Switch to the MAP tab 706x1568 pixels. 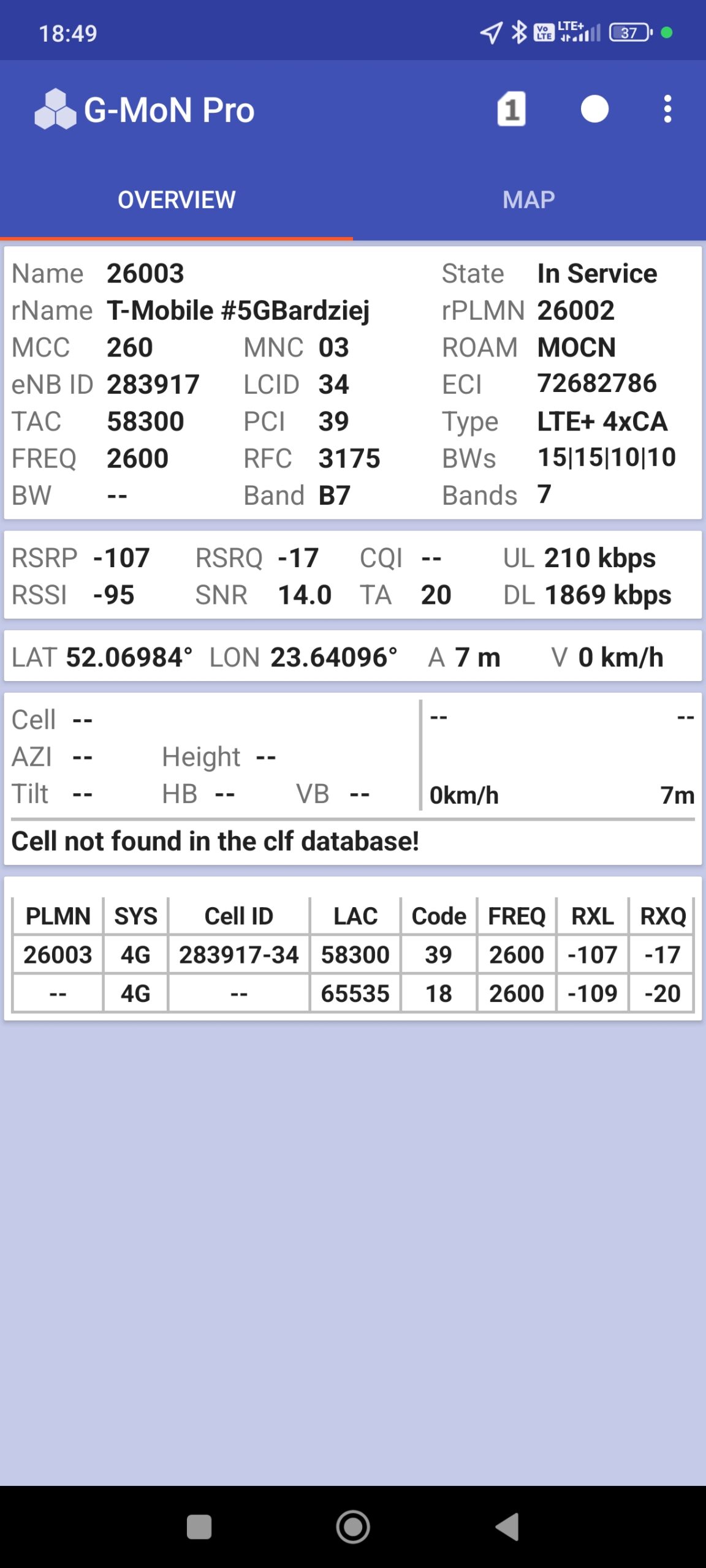[x=529, y=200]
